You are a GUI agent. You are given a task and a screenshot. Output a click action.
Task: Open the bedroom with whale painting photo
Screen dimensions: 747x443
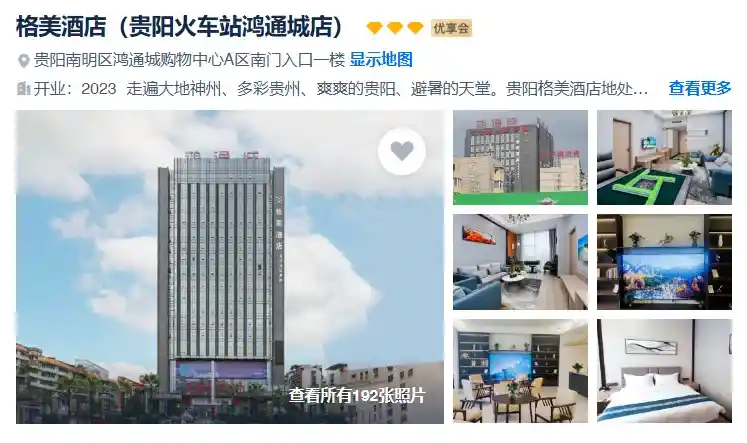pyautogui.click(x=664, y=371)
